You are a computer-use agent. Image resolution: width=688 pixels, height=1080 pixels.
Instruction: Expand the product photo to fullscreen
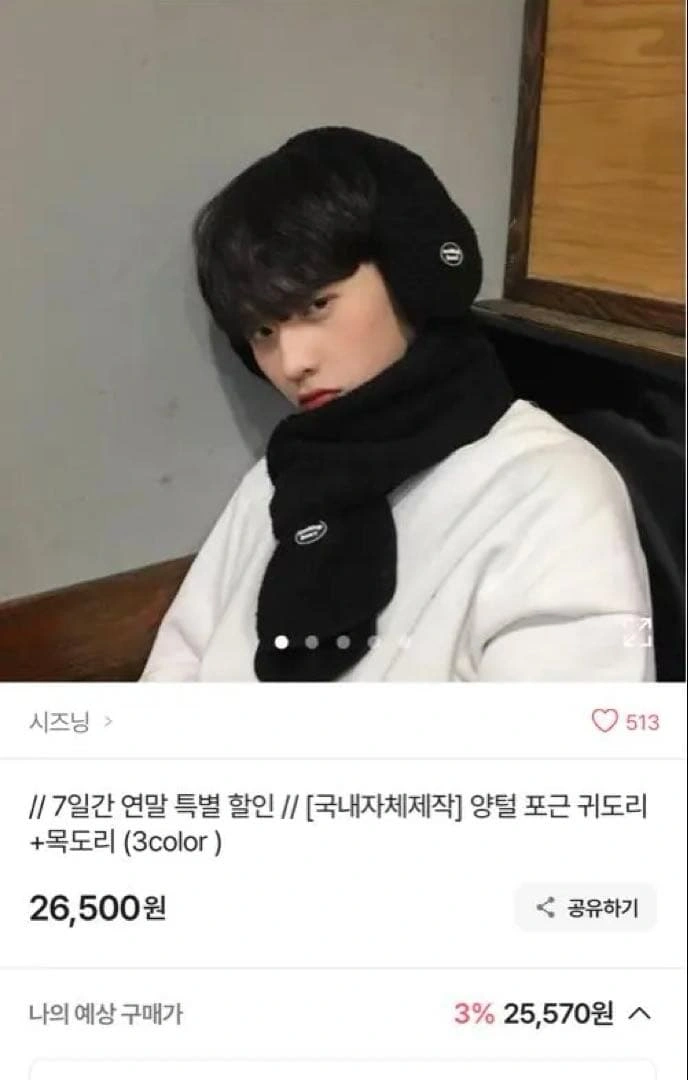coord(637,632)
